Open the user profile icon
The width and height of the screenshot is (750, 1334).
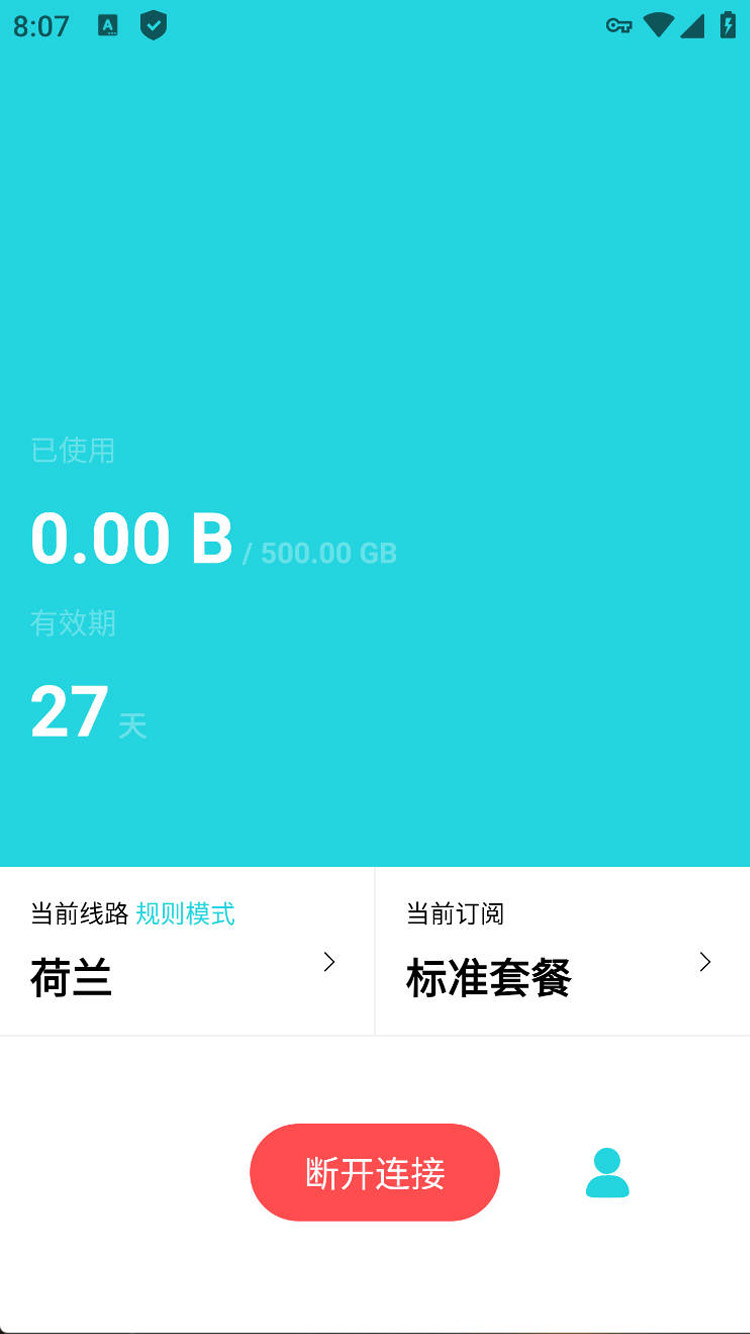pyautogui.click(x=607, y=1173)
